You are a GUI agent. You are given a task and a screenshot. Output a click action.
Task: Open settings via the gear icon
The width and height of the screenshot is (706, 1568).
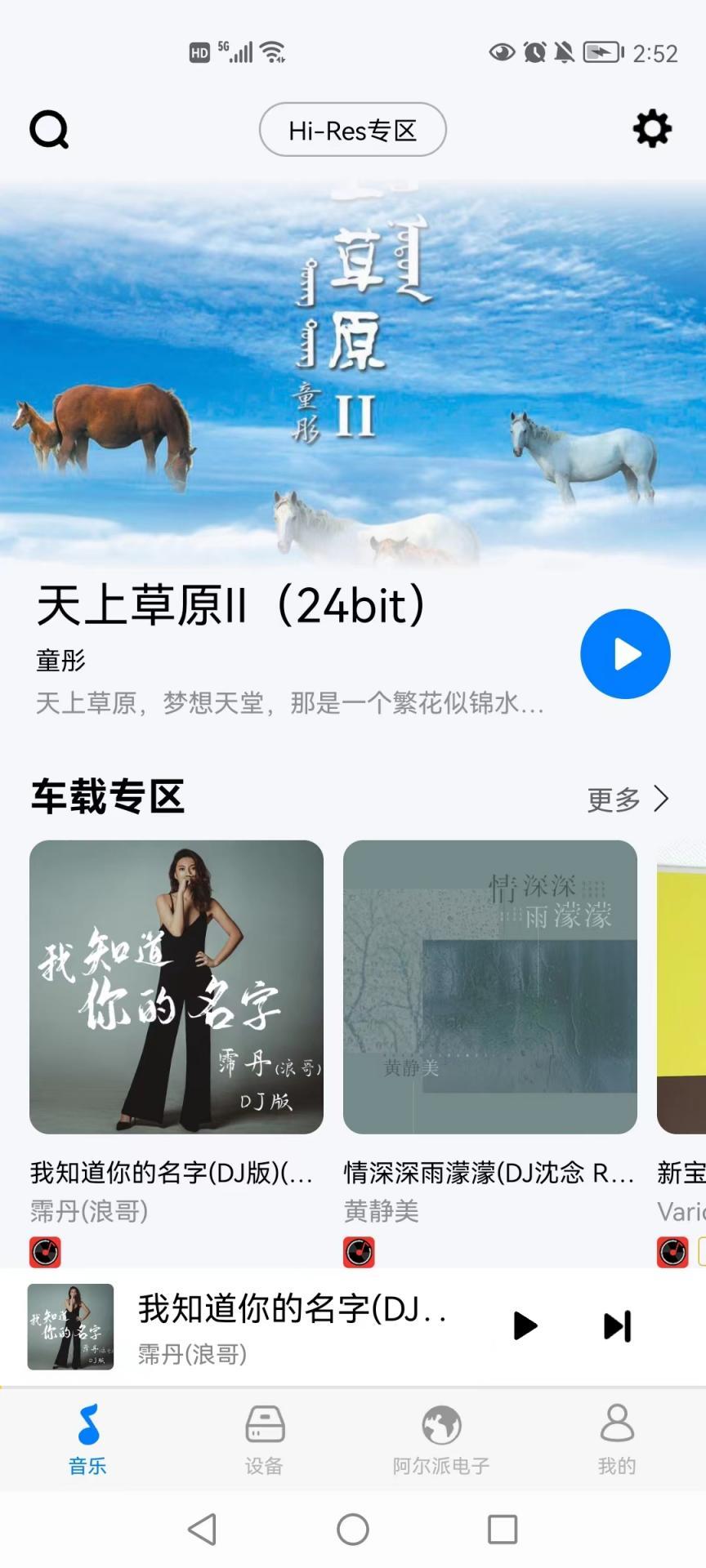[651, 129]
